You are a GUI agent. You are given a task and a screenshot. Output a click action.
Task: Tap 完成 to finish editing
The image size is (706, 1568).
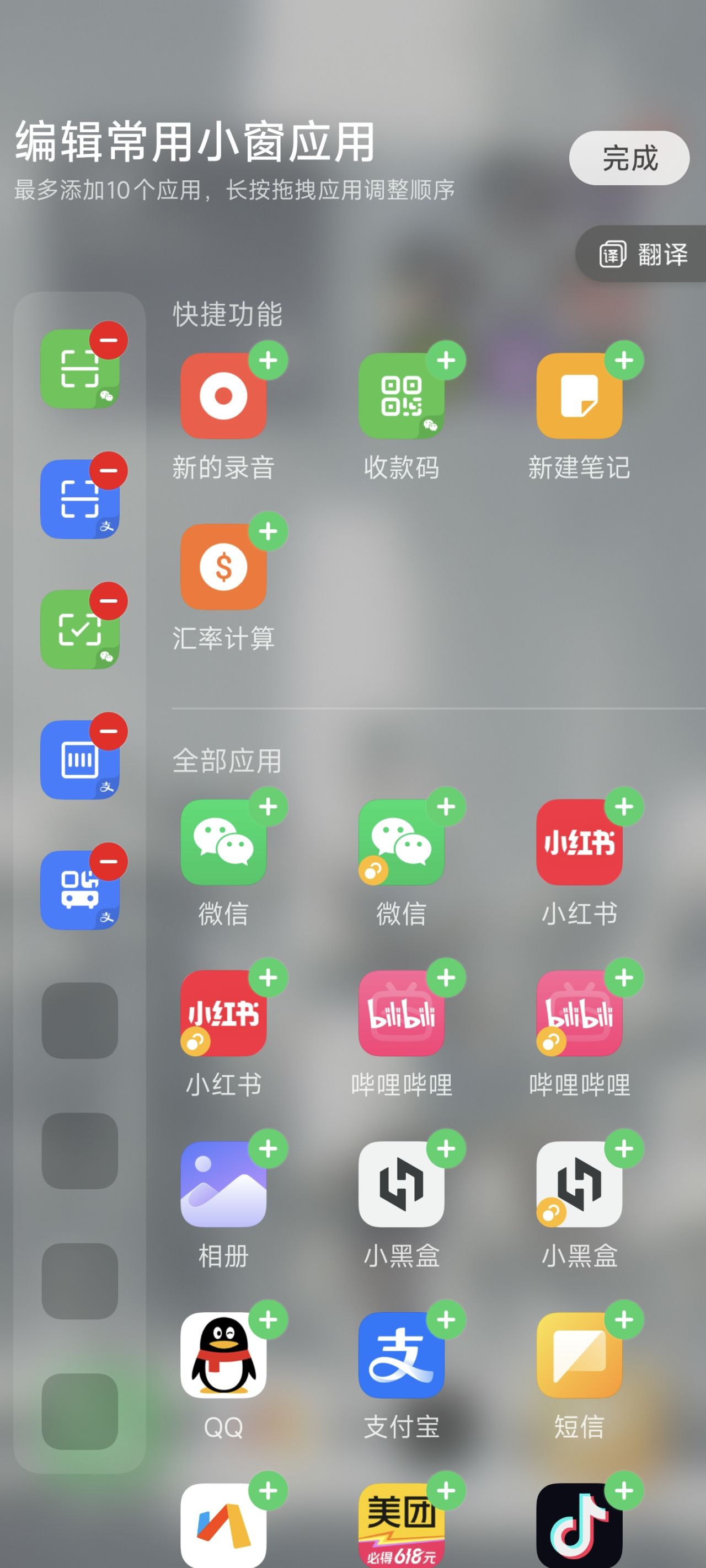click(629, 158)
